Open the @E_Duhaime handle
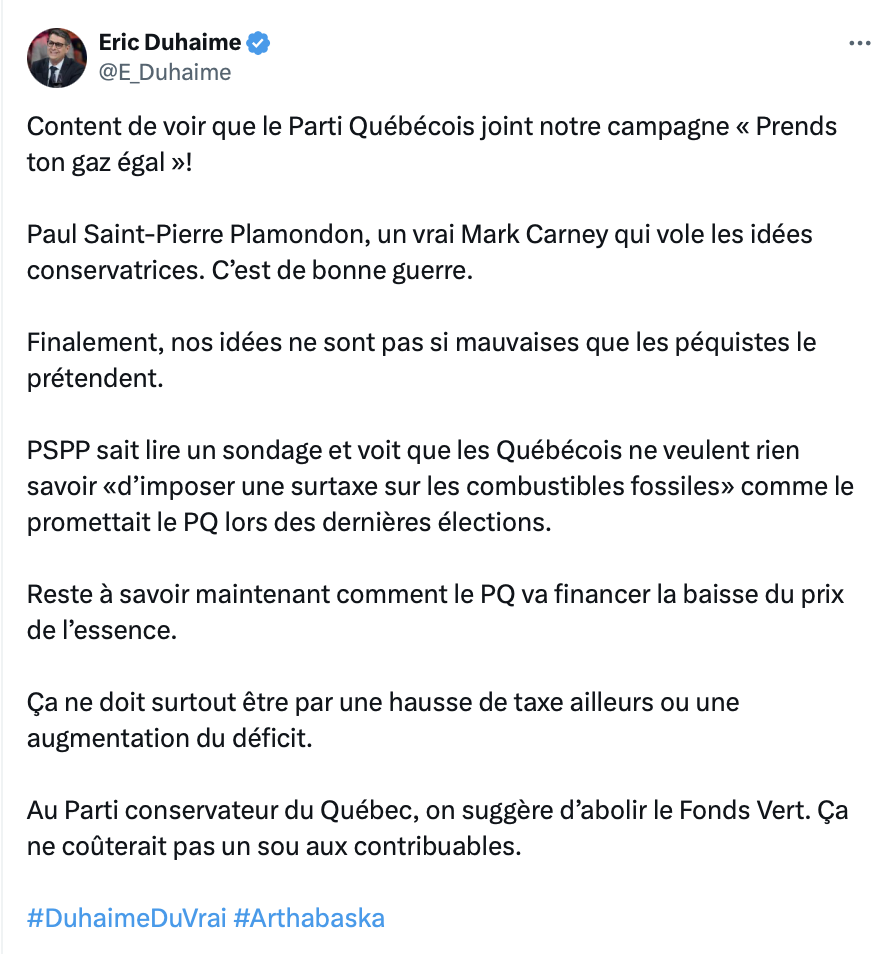896x954 pixels. 165,72
